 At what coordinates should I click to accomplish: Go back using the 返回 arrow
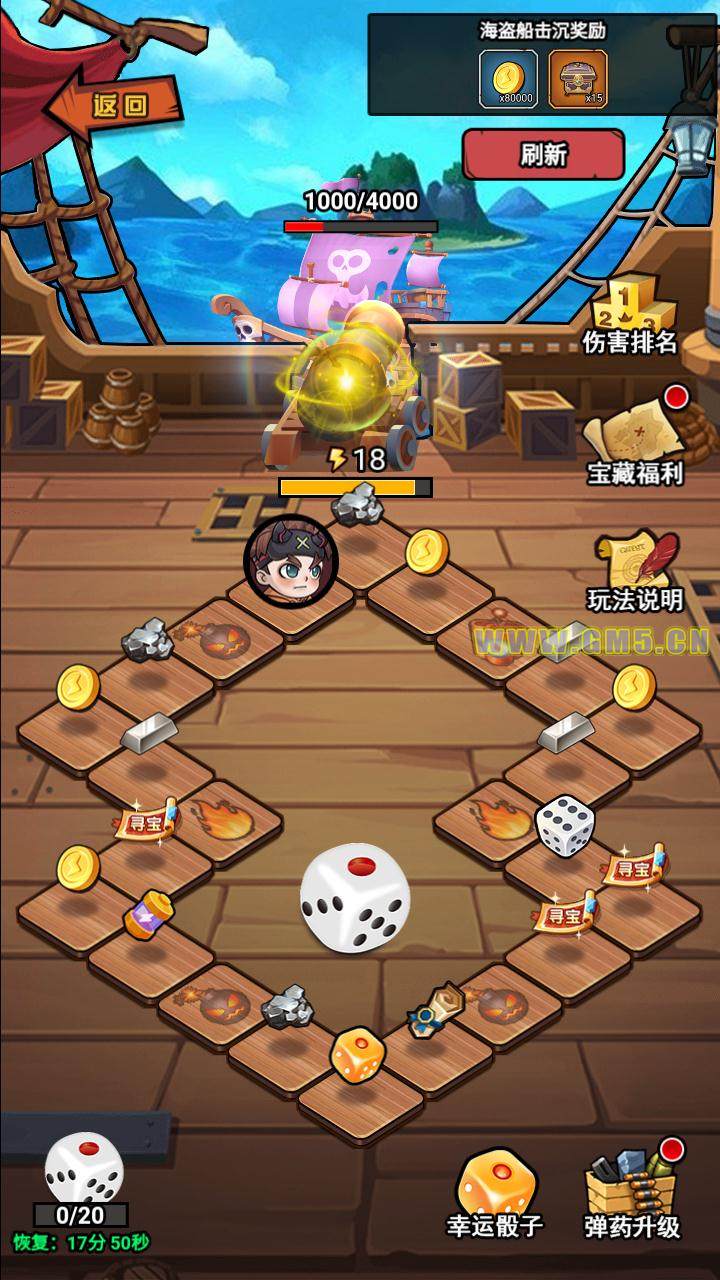coord(115,103)
